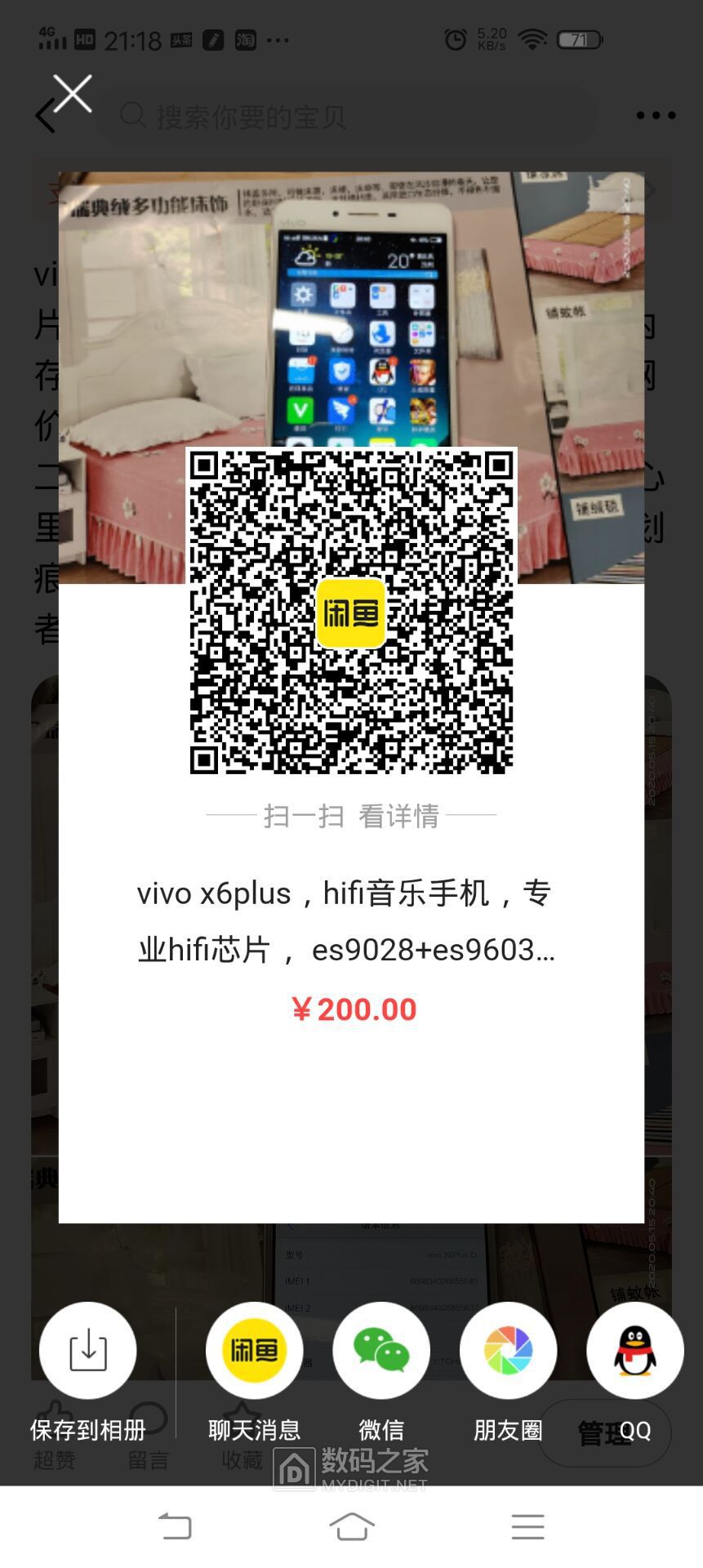Close the share QR code overlay
The width and height of the screenshot is (703, 1568).
73,94
